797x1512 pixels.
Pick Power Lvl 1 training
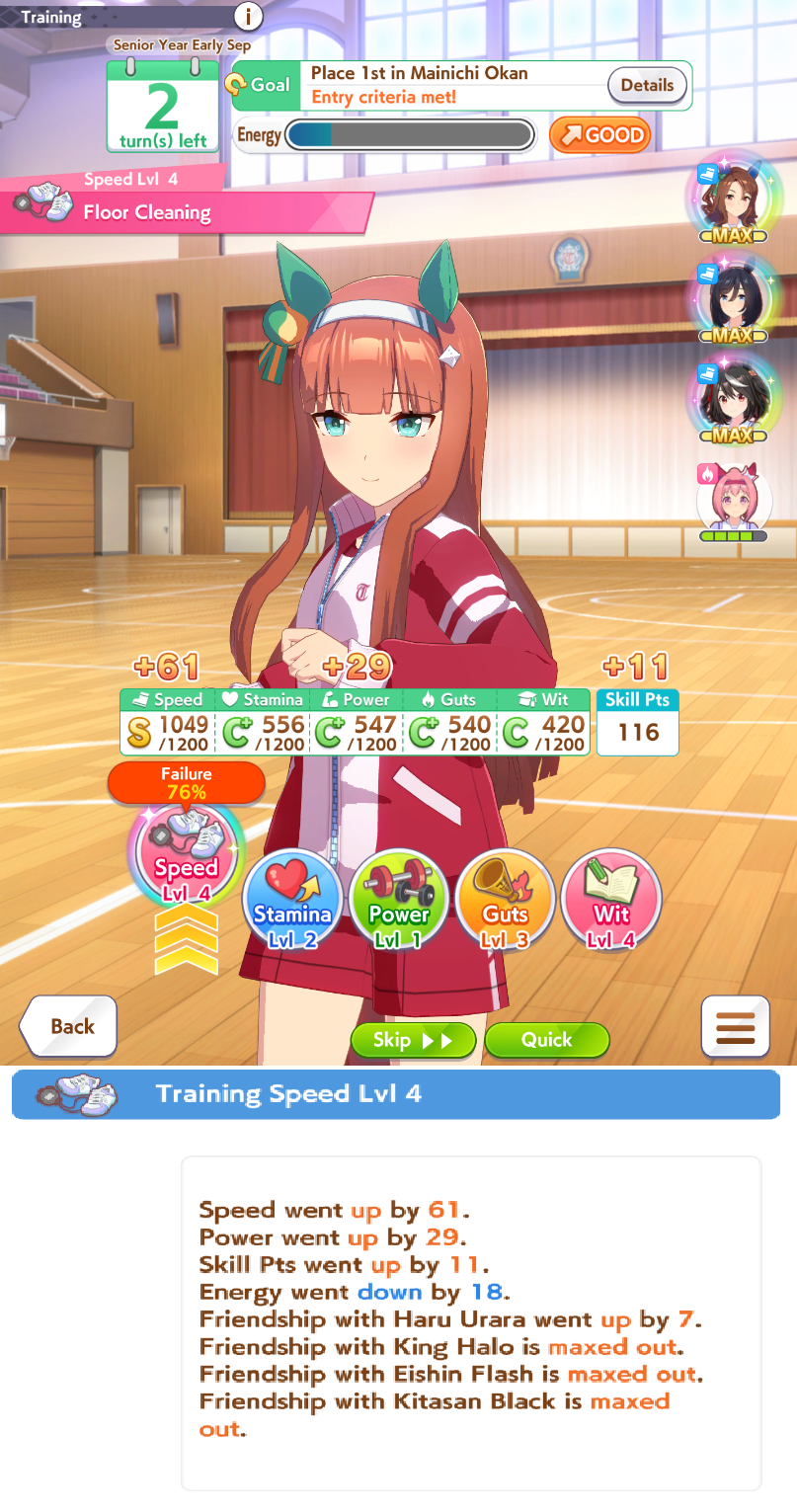(399, 901)
